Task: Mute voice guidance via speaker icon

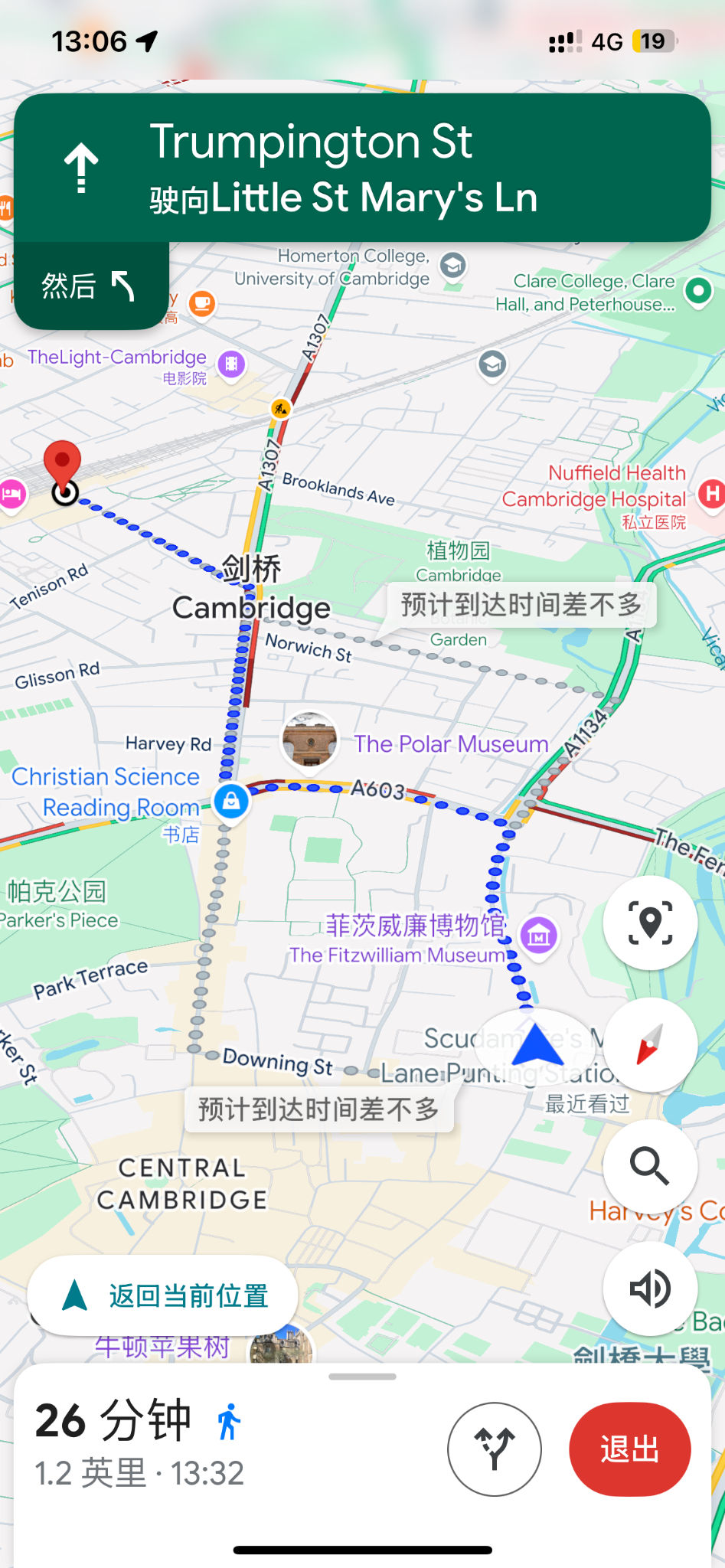Action: (650, 1289)
